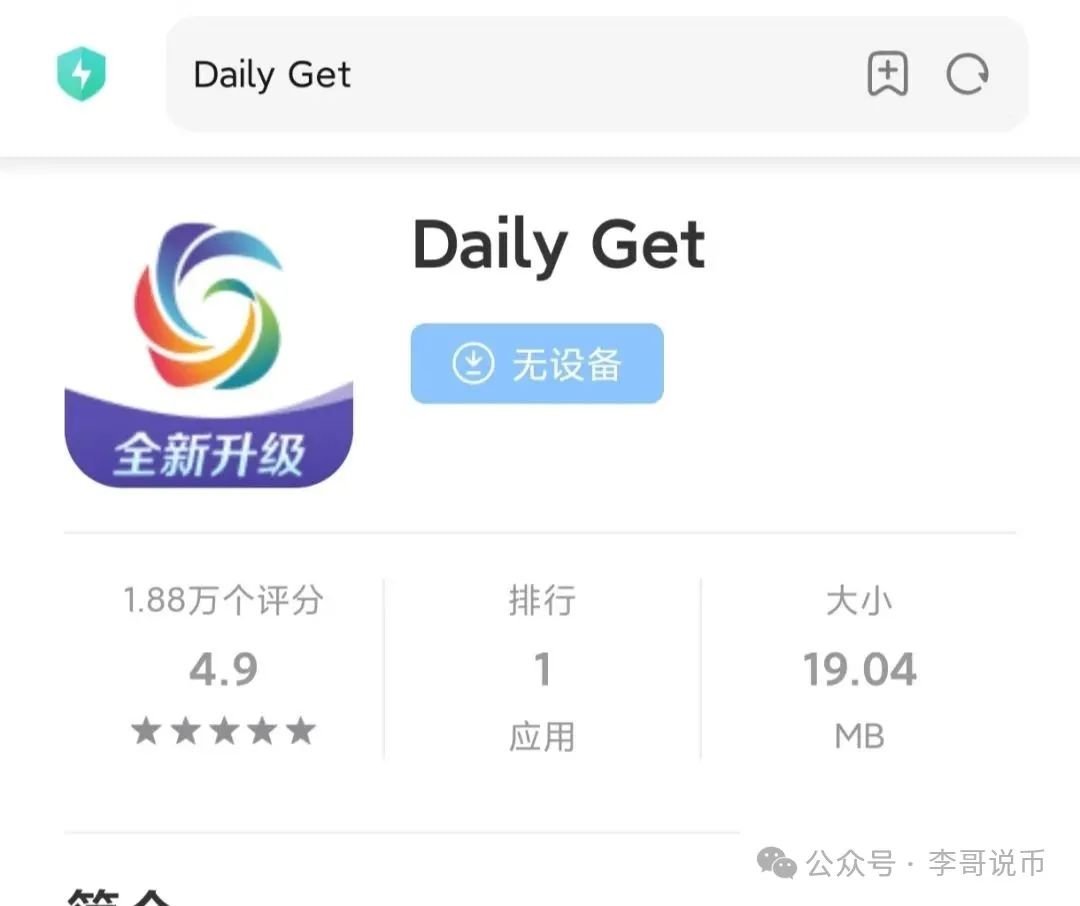Tap the Daily Get address bar
1080x906 pixels.
pos(500,75)
